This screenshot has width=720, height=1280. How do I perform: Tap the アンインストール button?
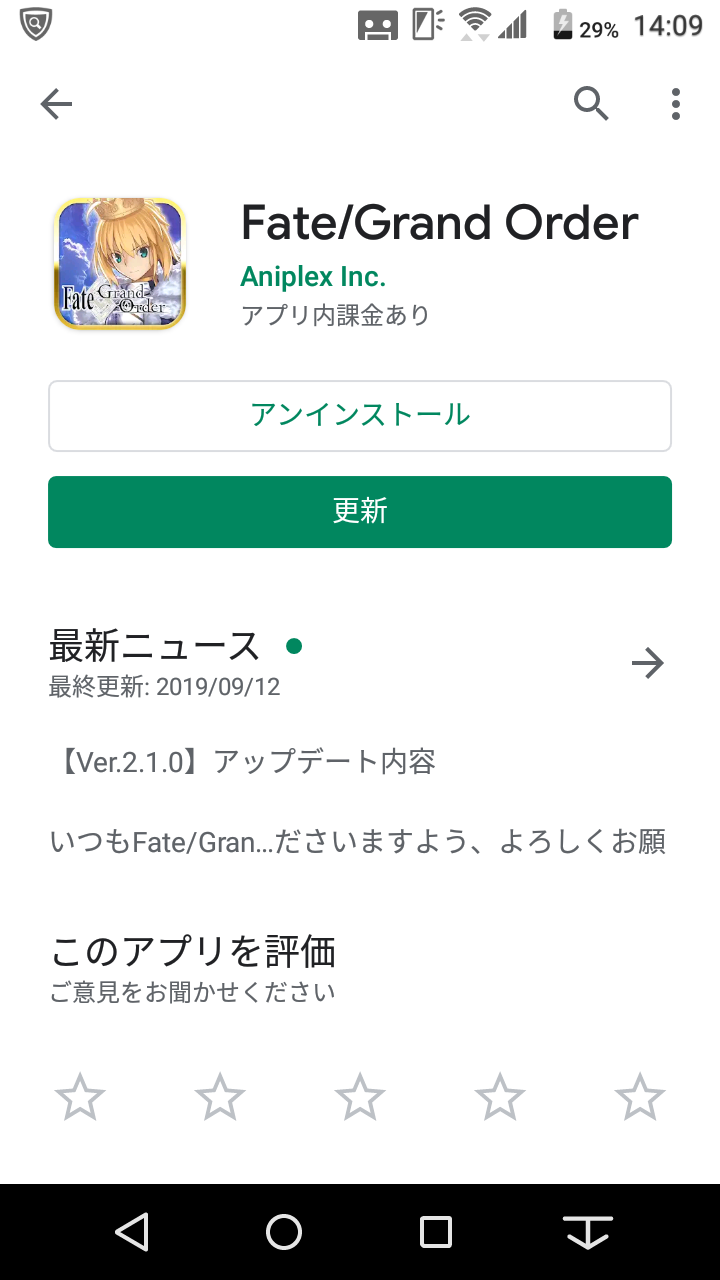tap(360, 415)
